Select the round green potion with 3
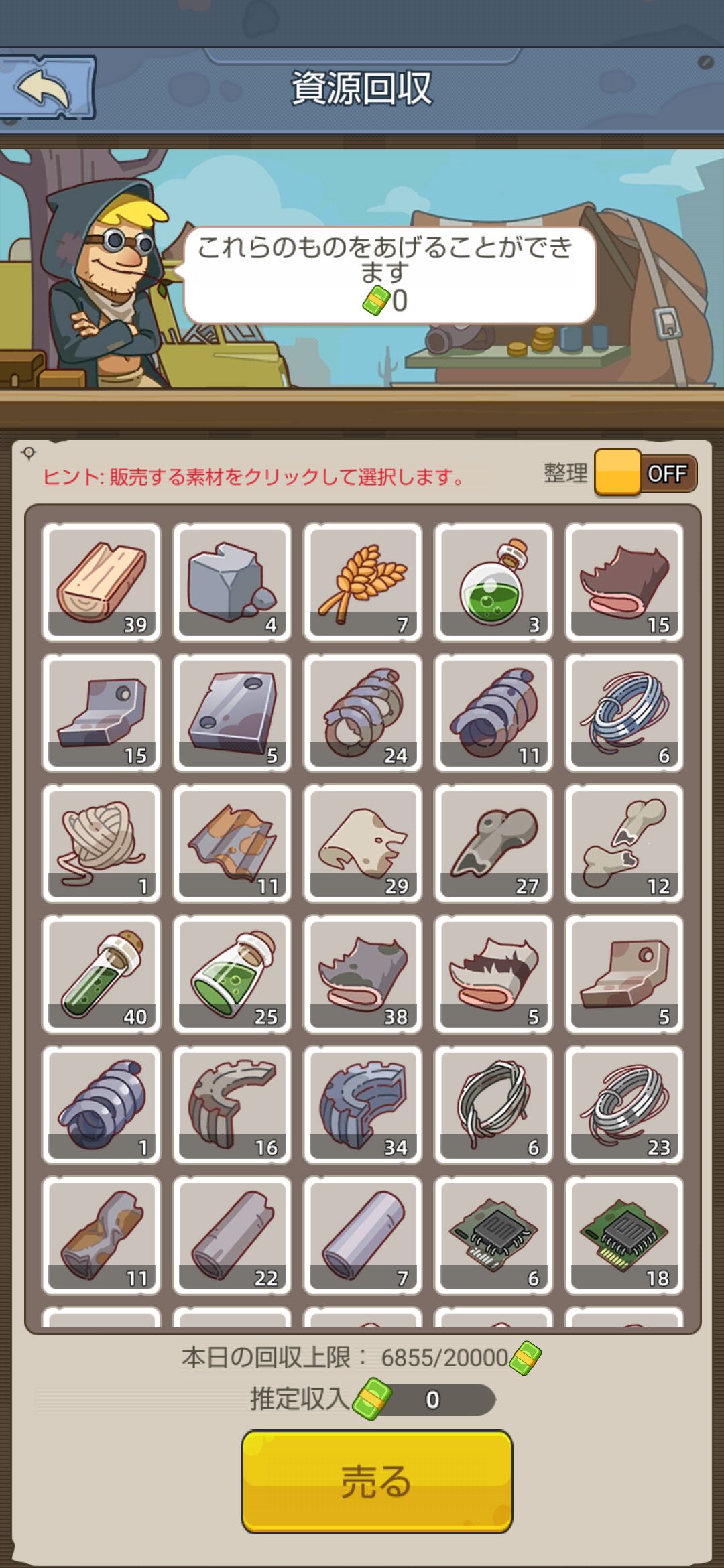 pyautogui.click(x=493, y=582)
